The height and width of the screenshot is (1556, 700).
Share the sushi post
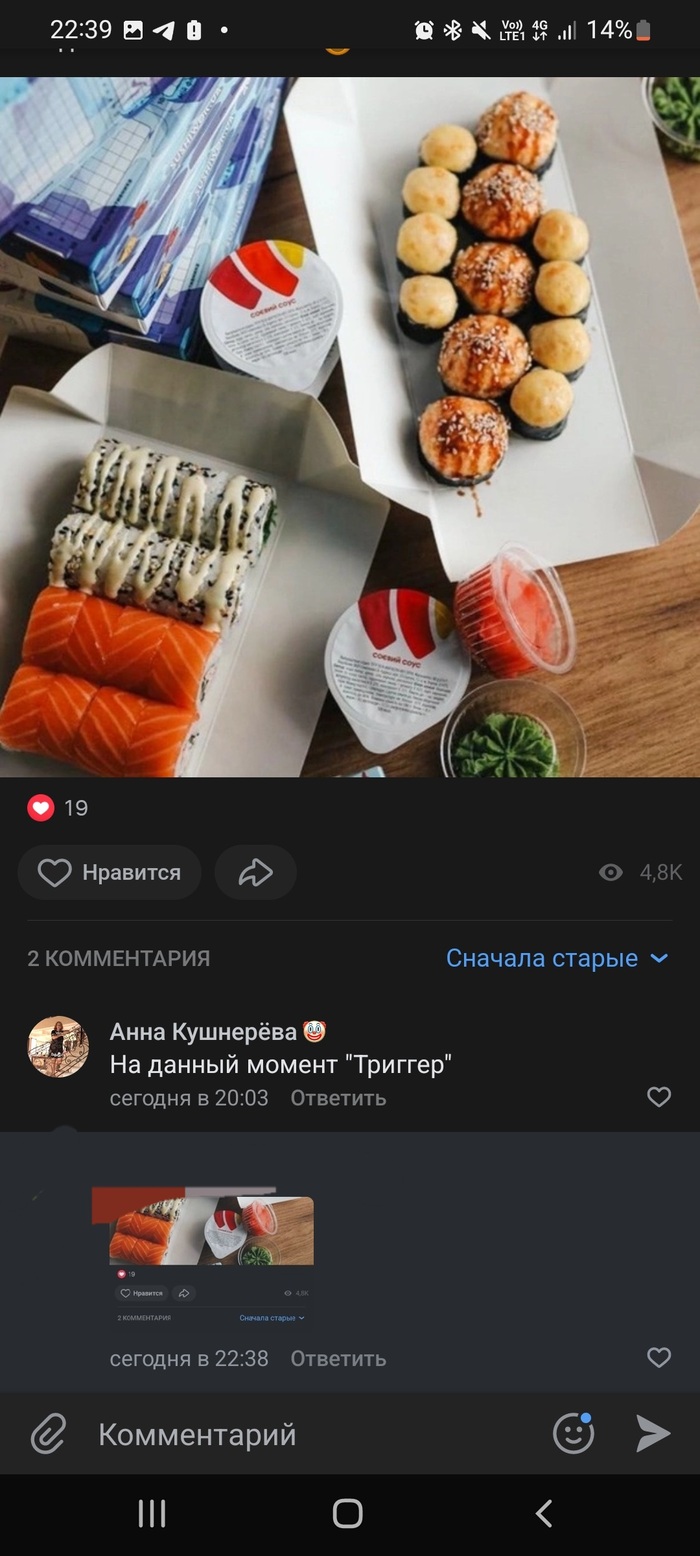tap(255, 872)
